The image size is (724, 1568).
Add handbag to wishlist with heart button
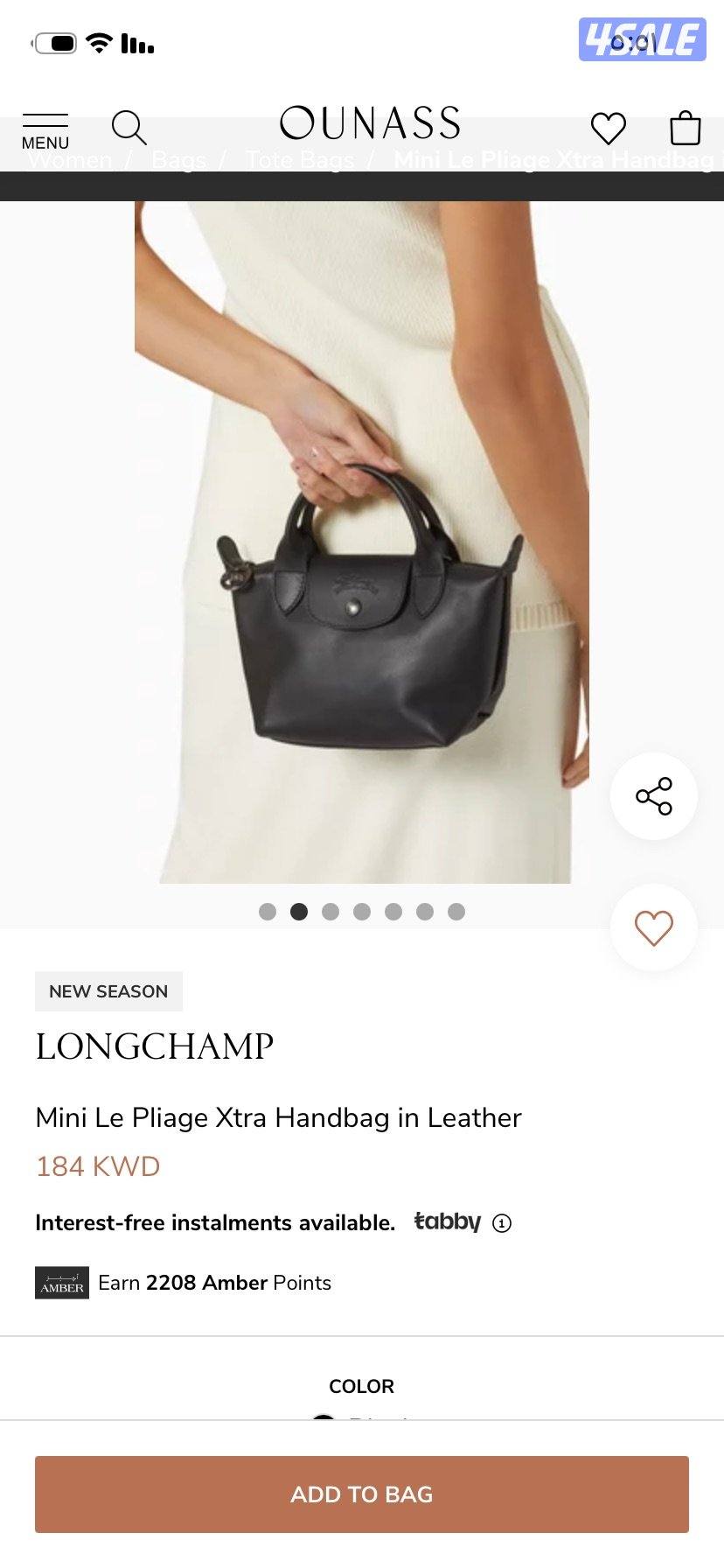(x=653, y=927)
